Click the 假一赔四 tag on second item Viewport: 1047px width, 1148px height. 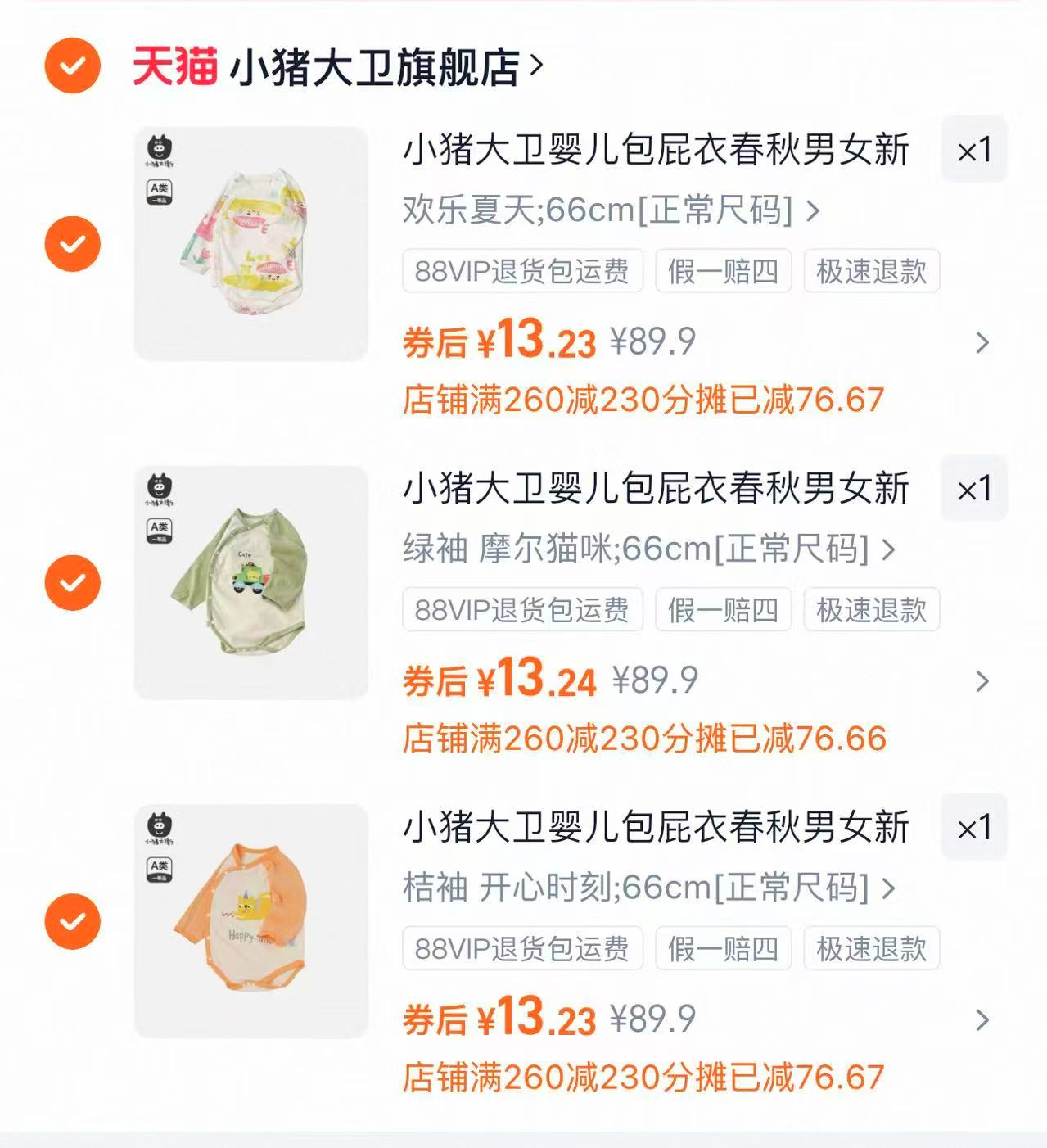[x=724, y=609]
